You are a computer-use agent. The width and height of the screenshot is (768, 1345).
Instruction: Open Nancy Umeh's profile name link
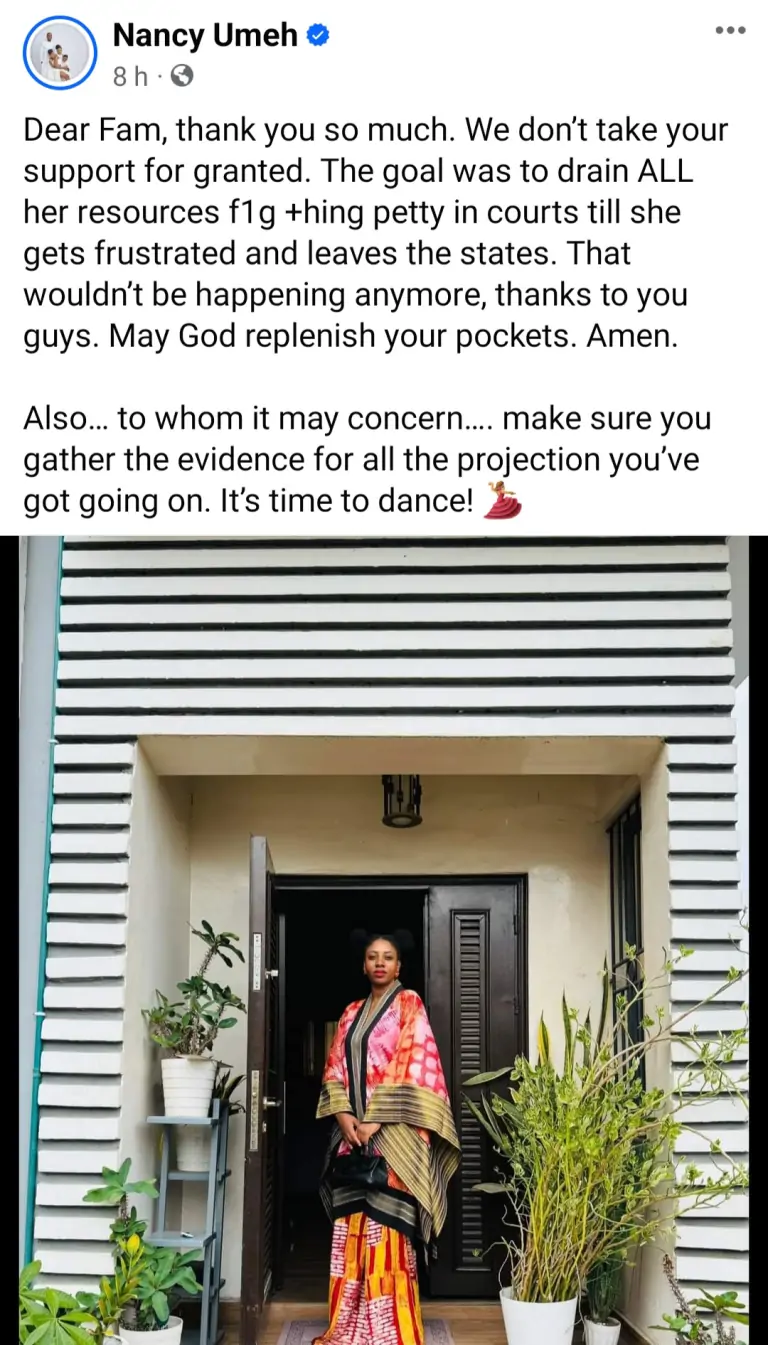click(x=205, y=36)
